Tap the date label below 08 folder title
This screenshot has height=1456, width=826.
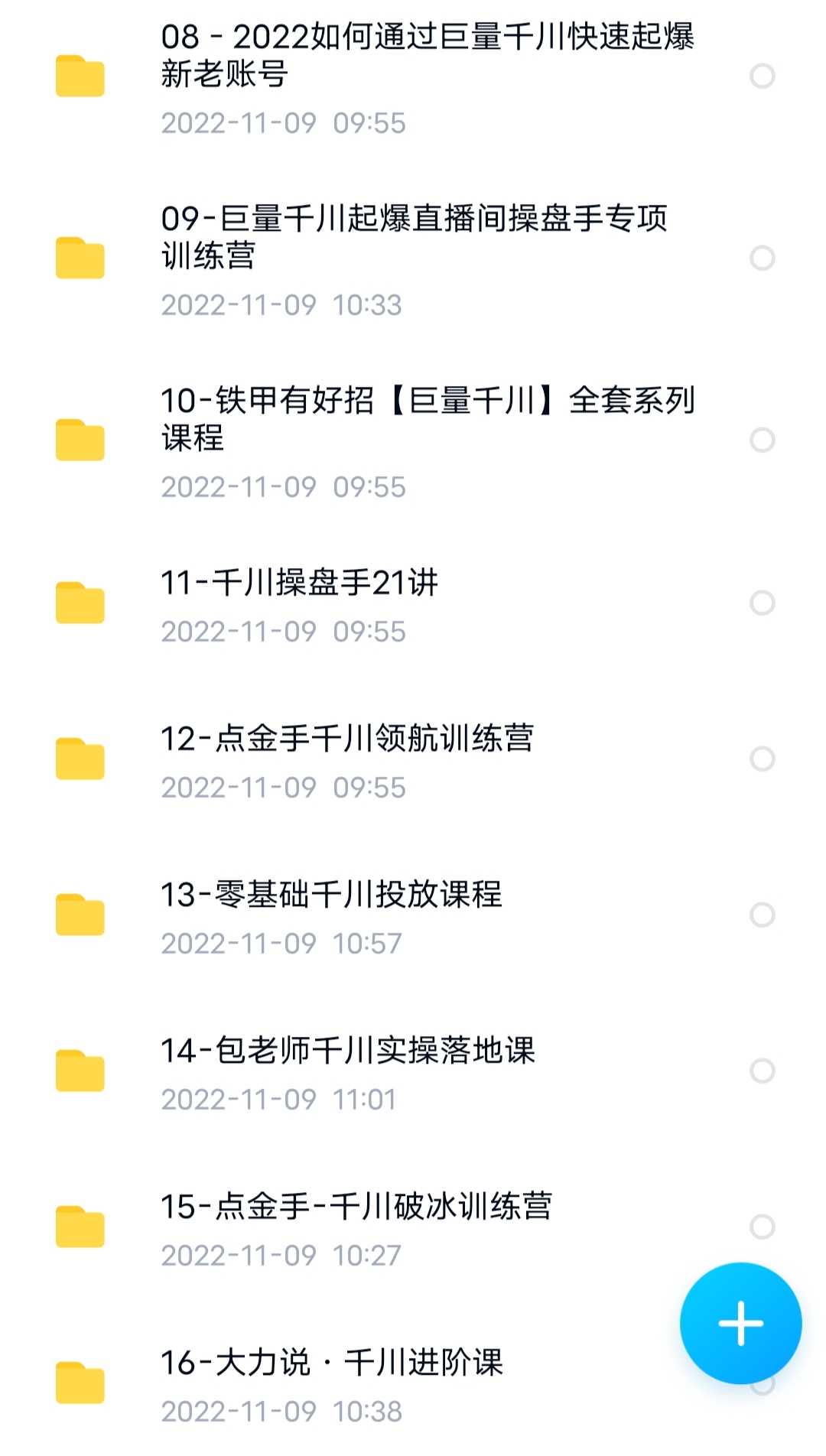pos(283,122)
